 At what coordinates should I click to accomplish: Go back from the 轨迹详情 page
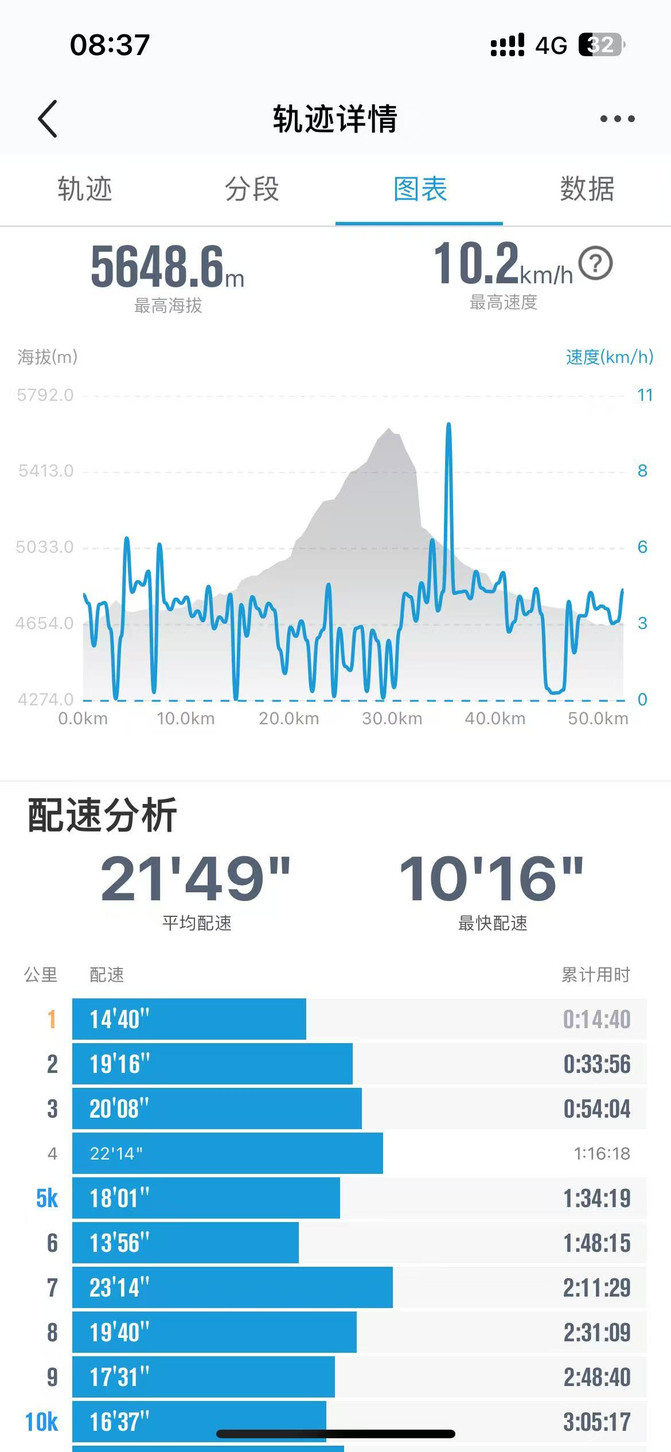(47, 119)
